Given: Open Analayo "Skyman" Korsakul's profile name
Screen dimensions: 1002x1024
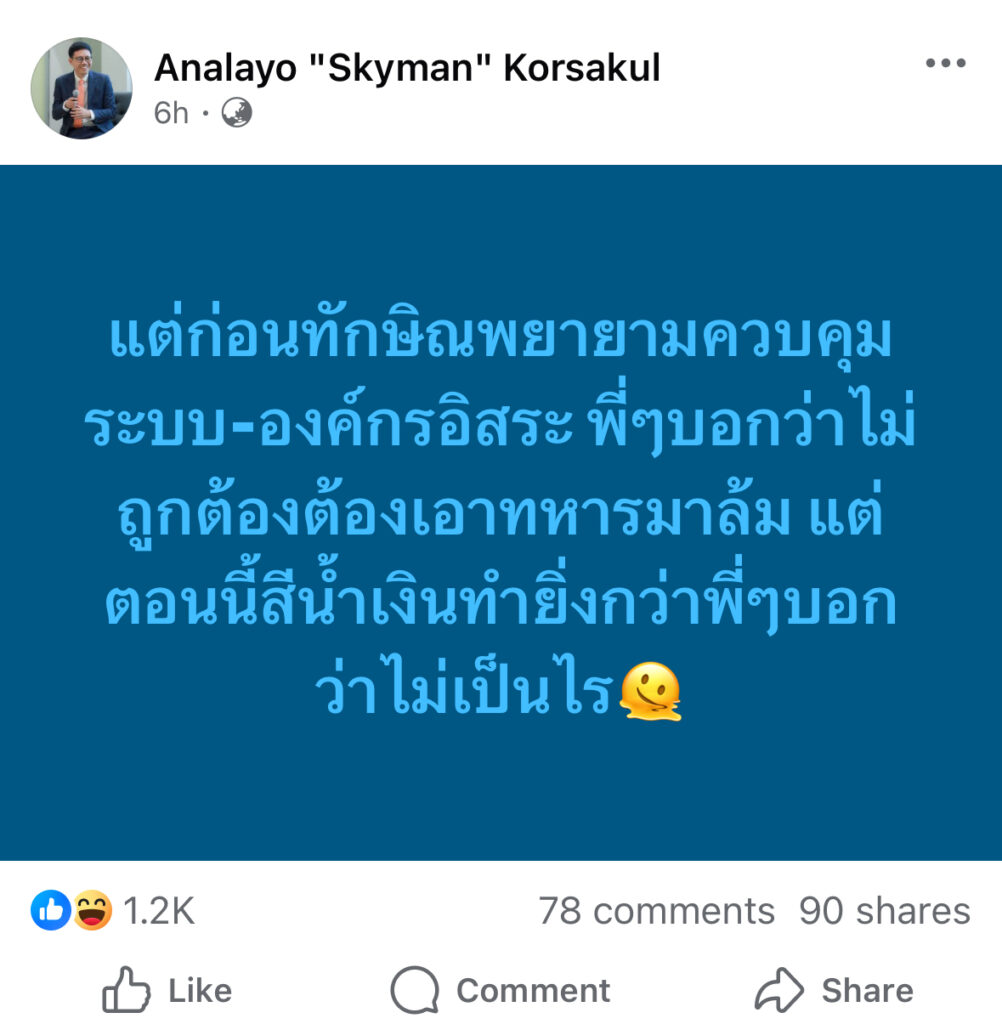Looking at the screenshot, I should tap(407, 67).
